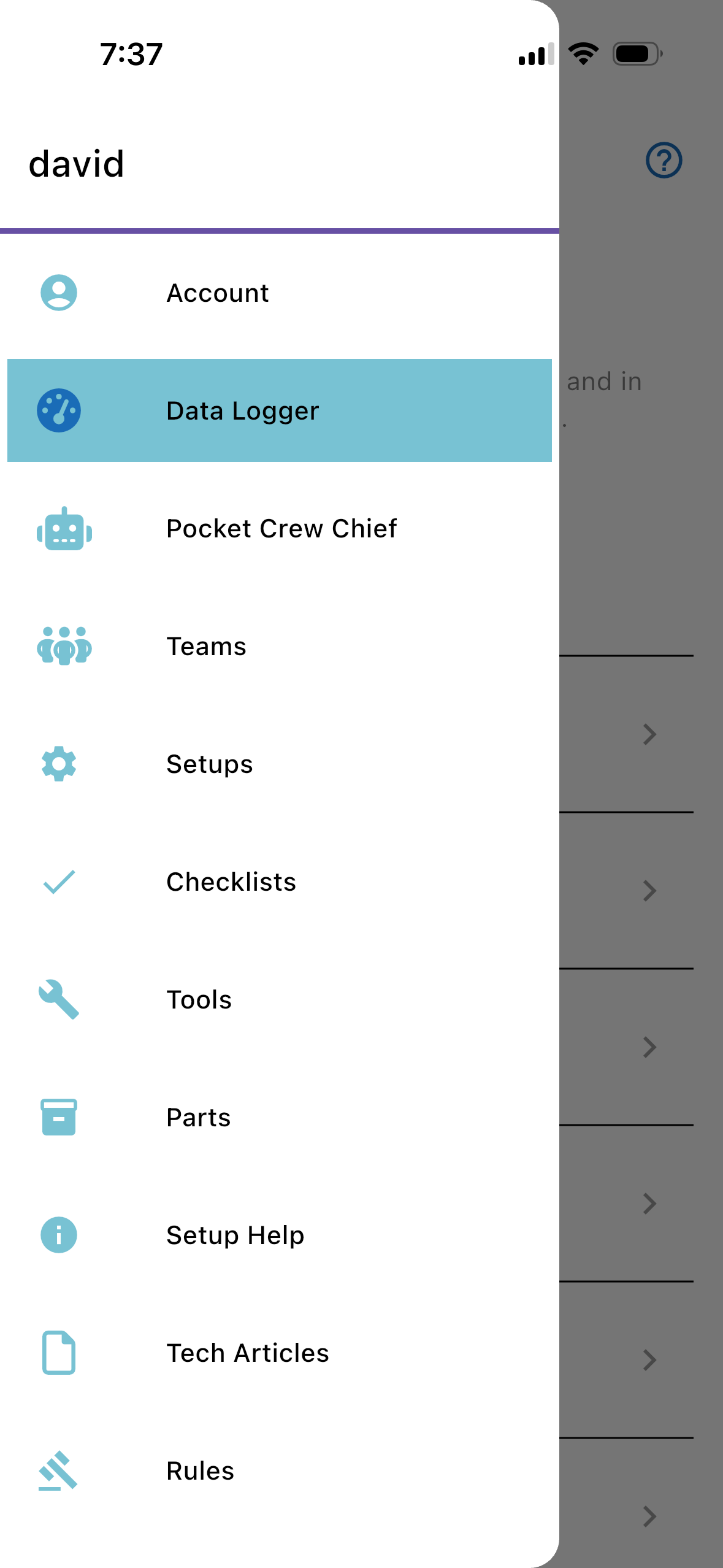The width and height of the screenshot is (723, 1568).
Task: Open the Rules section
Action: [200, 1471]
